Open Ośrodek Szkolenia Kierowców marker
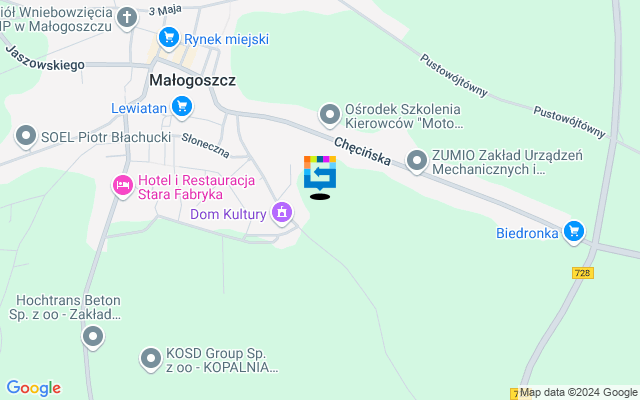This screenshot has height=400, width=640. coord(329,116)
